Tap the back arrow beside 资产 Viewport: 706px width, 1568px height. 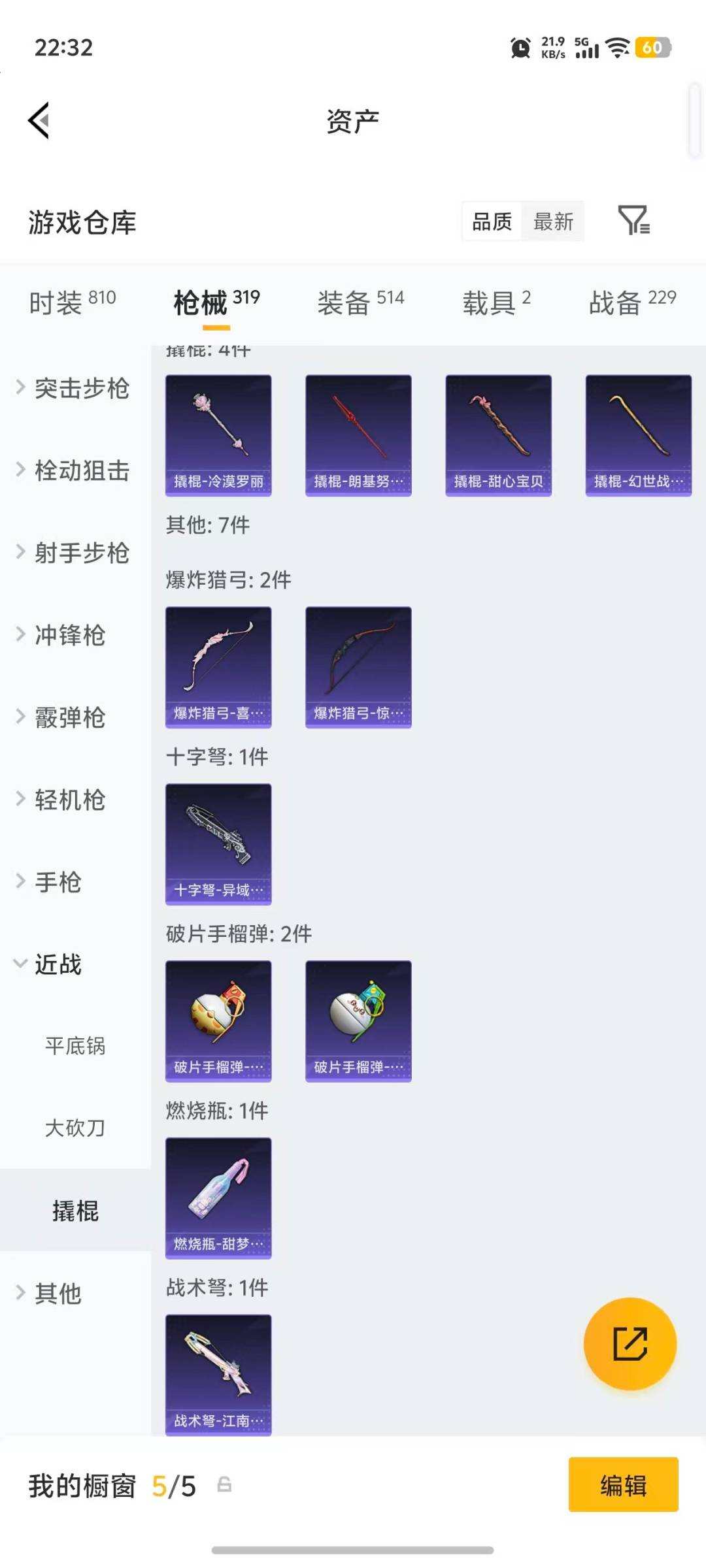39,120
